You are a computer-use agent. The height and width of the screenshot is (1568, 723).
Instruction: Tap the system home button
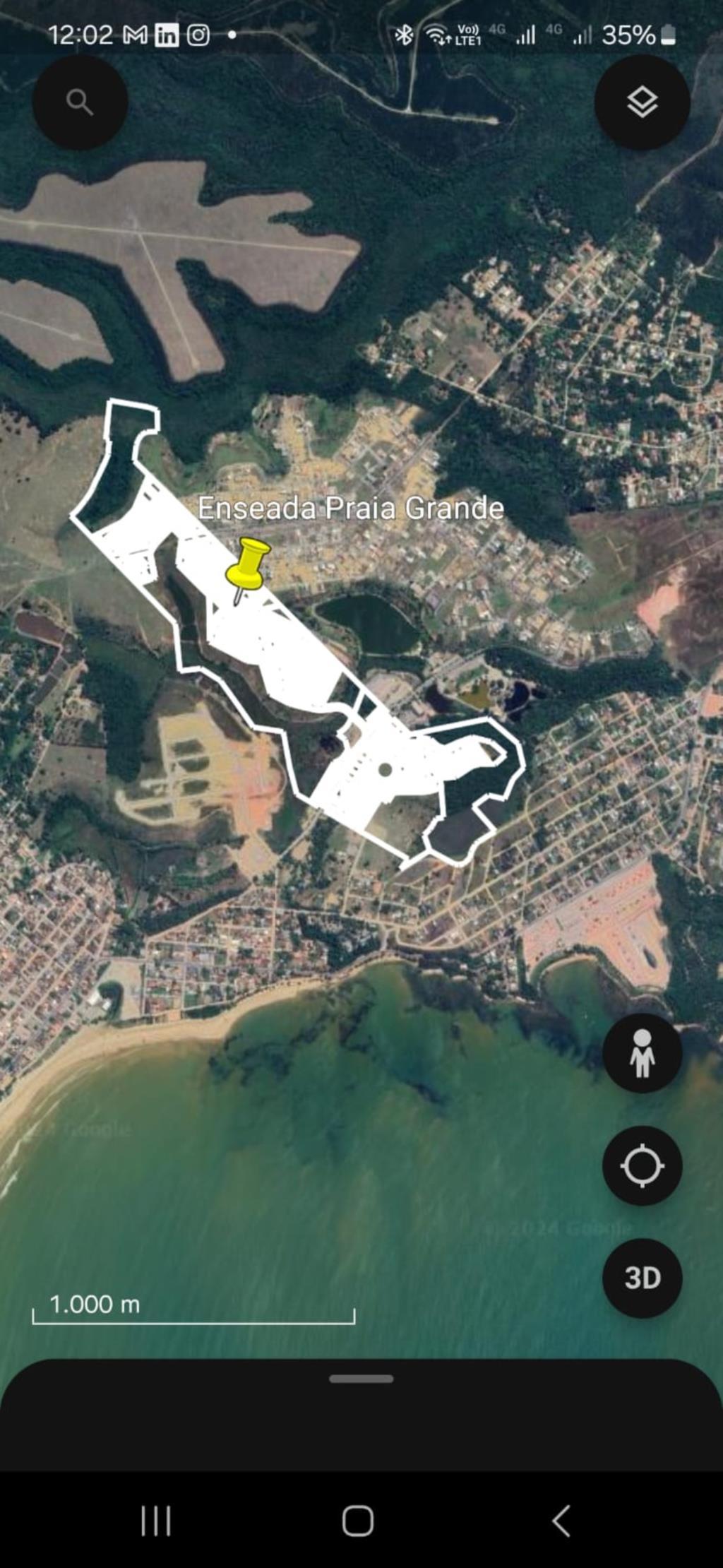358,1521
